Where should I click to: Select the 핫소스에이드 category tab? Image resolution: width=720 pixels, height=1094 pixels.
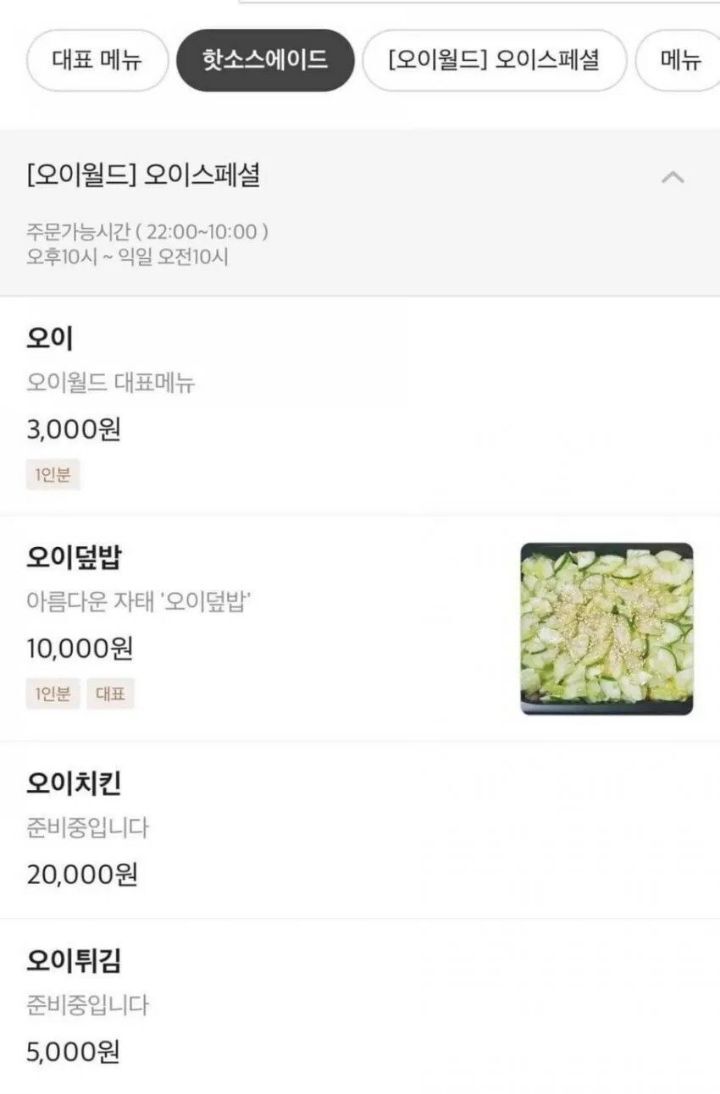tap(264, 61)
